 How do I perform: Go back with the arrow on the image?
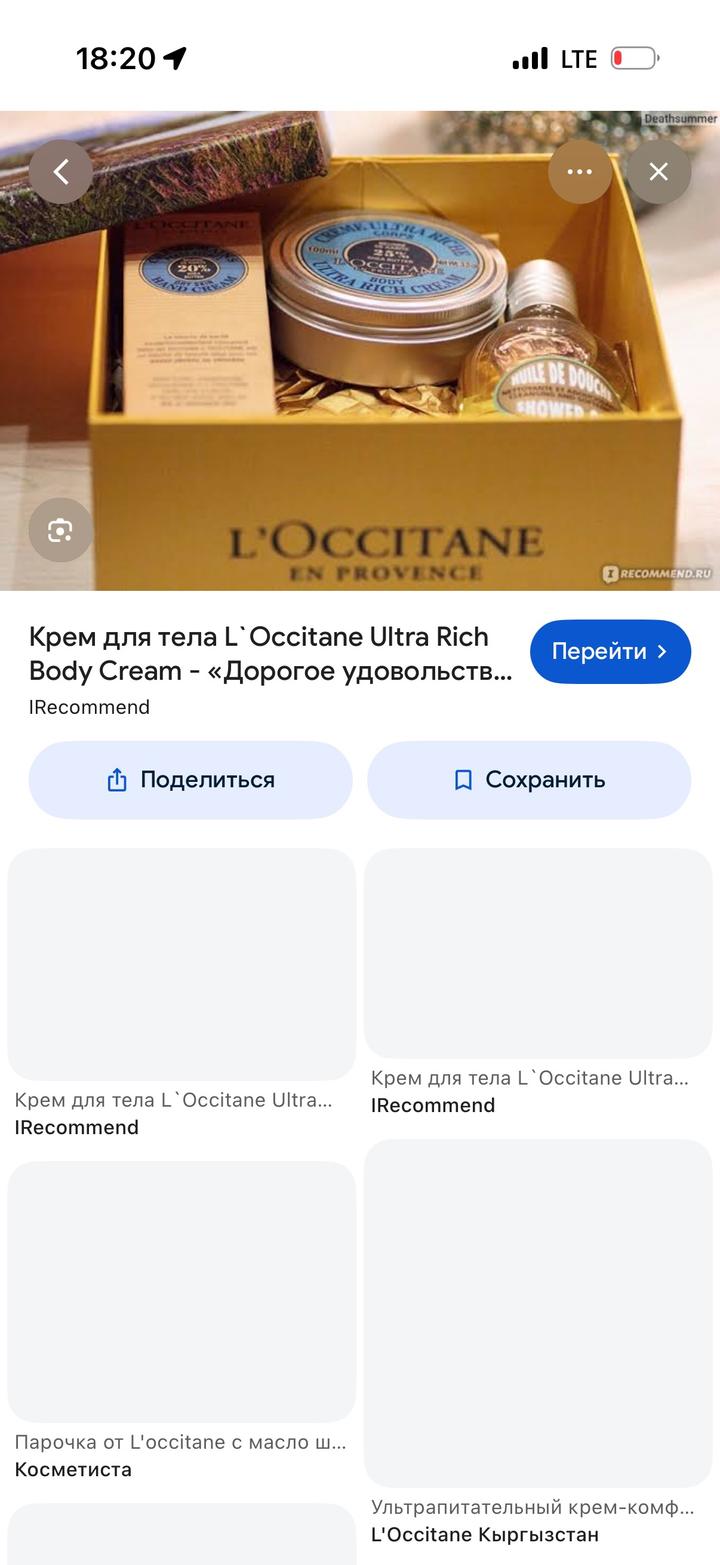pos(60,172)
